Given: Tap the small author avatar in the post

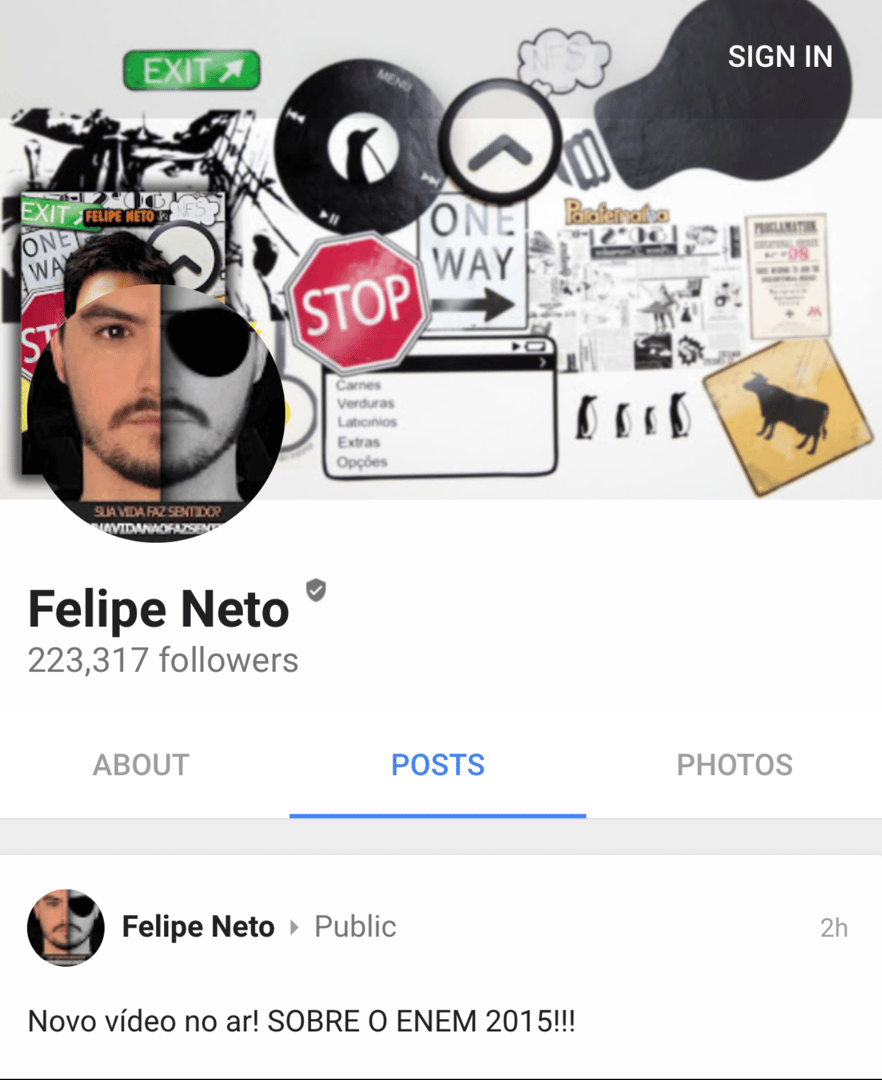Looking at the screenshot, I should pyautogui.click(x=66, y=927).
